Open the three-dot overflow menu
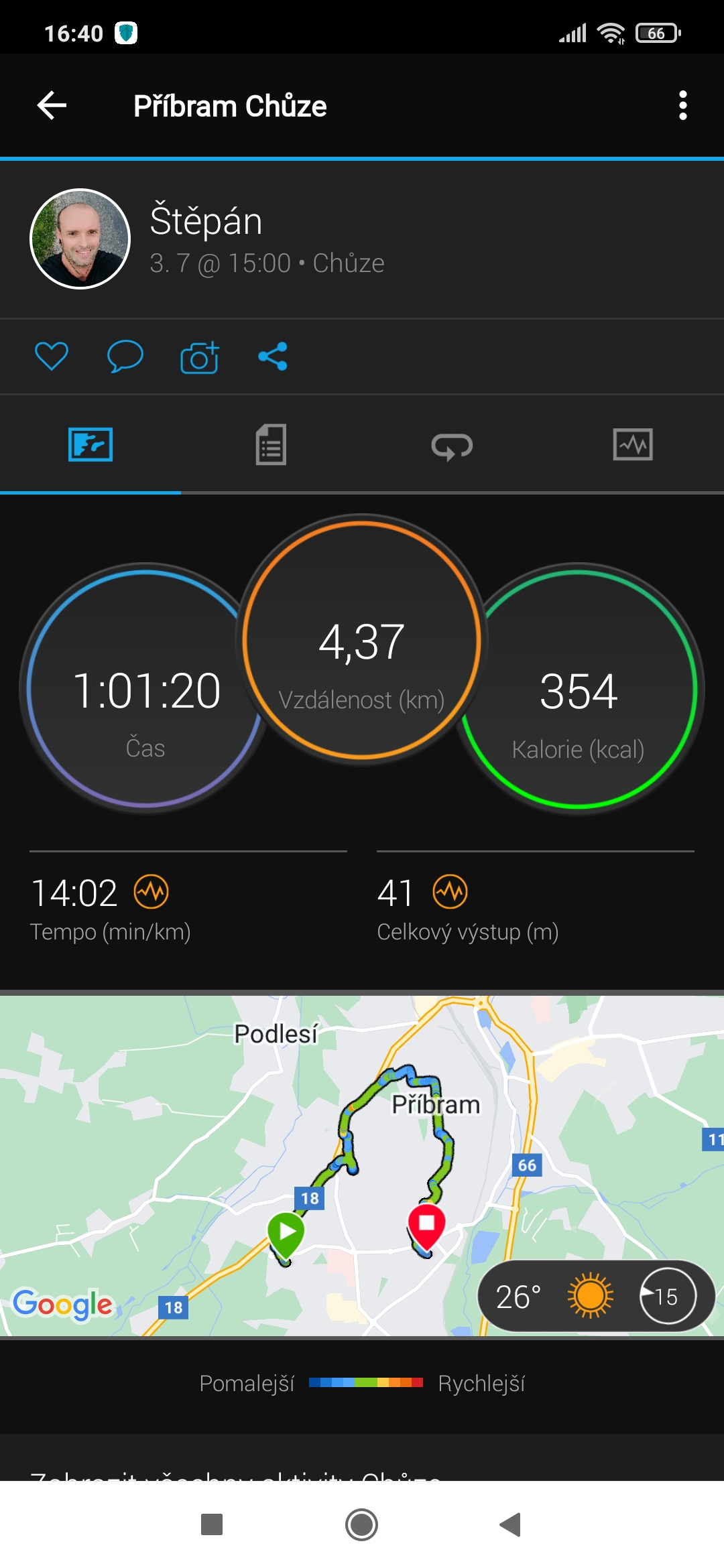The height and width of the screenshot is (1568, 724). [x=682, y=106]
